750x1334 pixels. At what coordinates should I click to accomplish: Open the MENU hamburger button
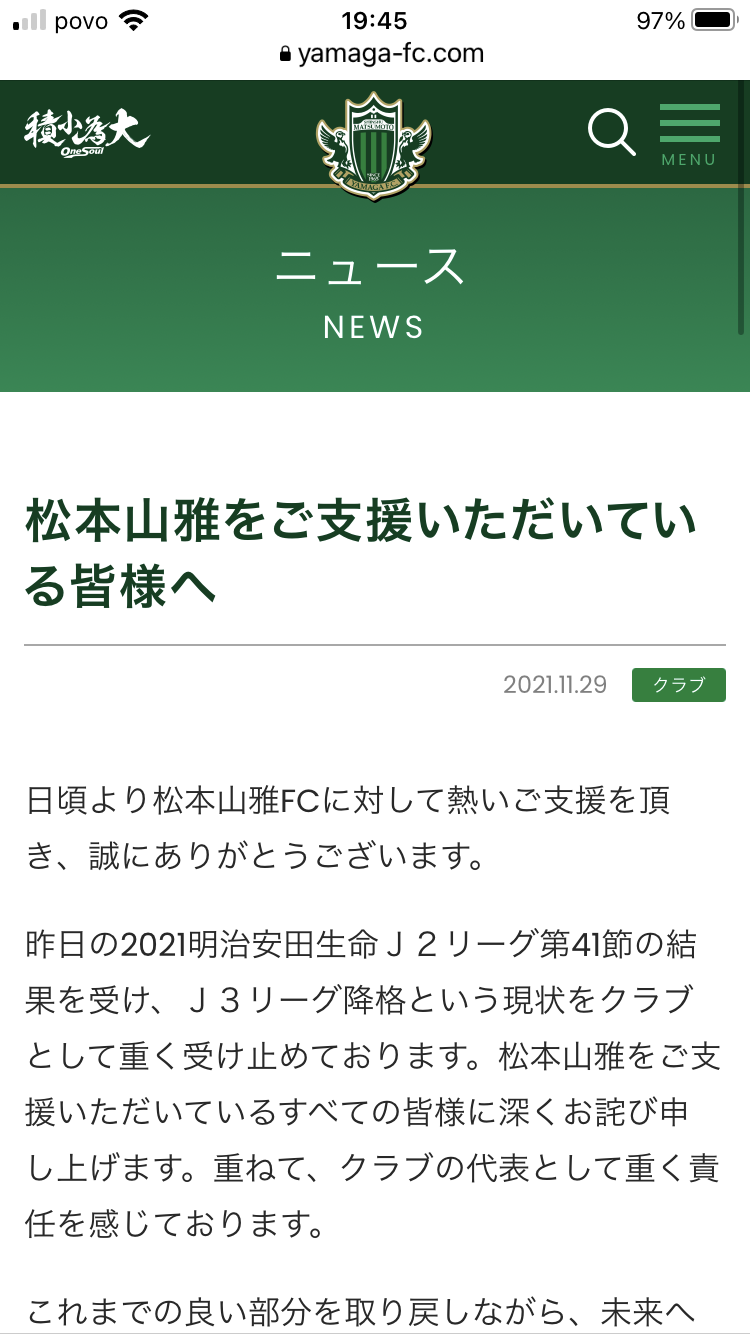tap(689, 134)
